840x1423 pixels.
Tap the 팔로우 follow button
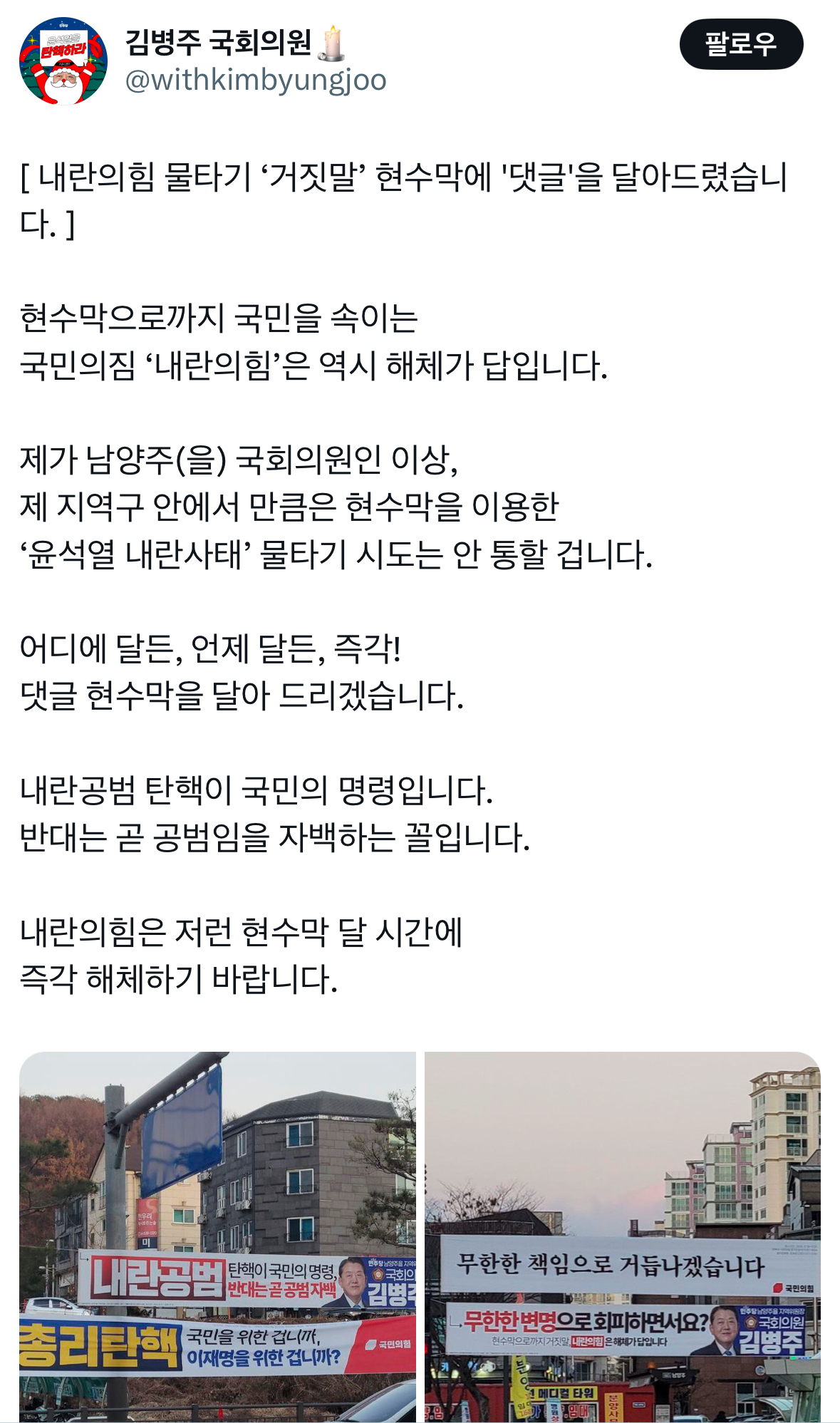pyautogui.click(x=741, y=44)
